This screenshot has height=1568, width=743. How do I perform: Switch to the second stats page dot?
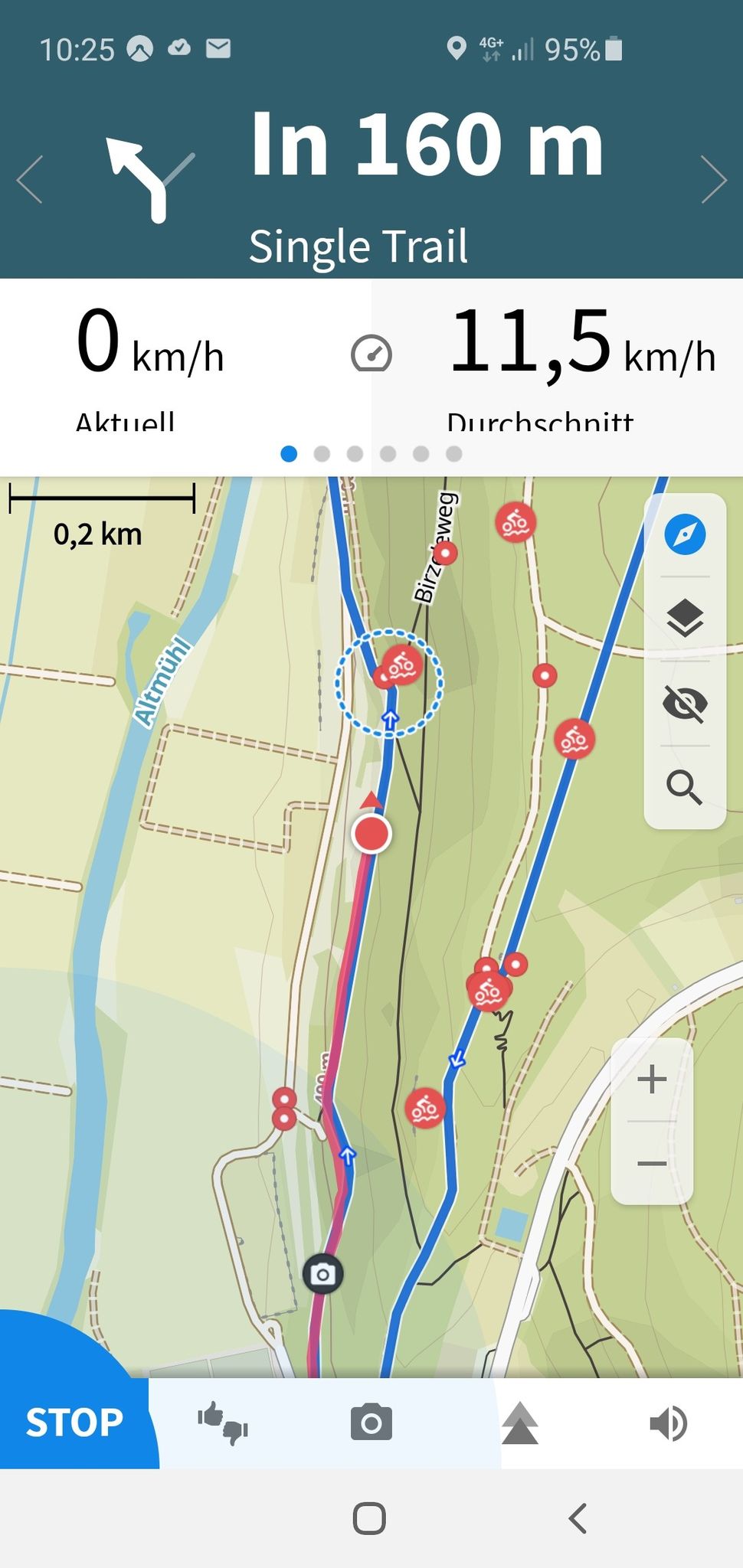click(322, 454)
